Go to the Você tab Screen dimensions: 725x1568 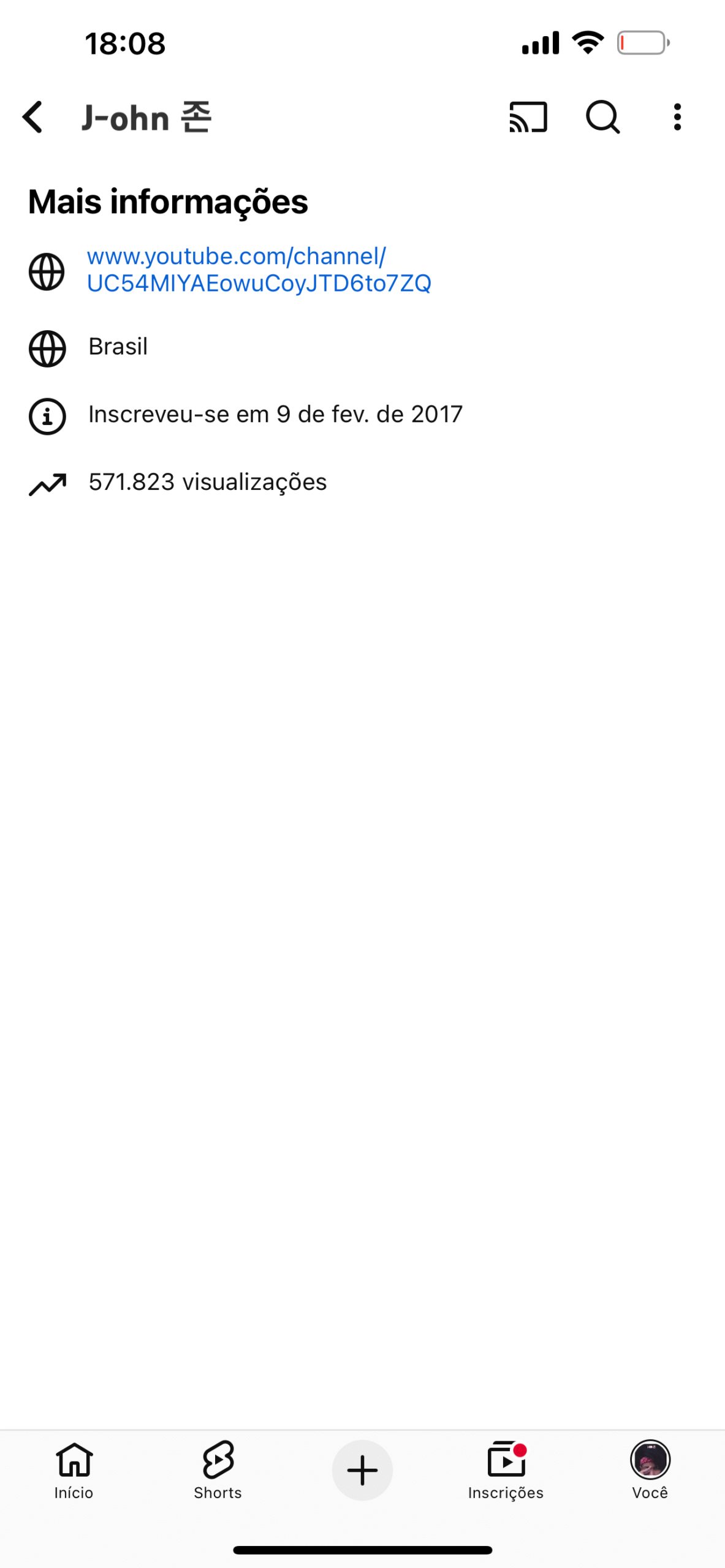point(650,1470)
